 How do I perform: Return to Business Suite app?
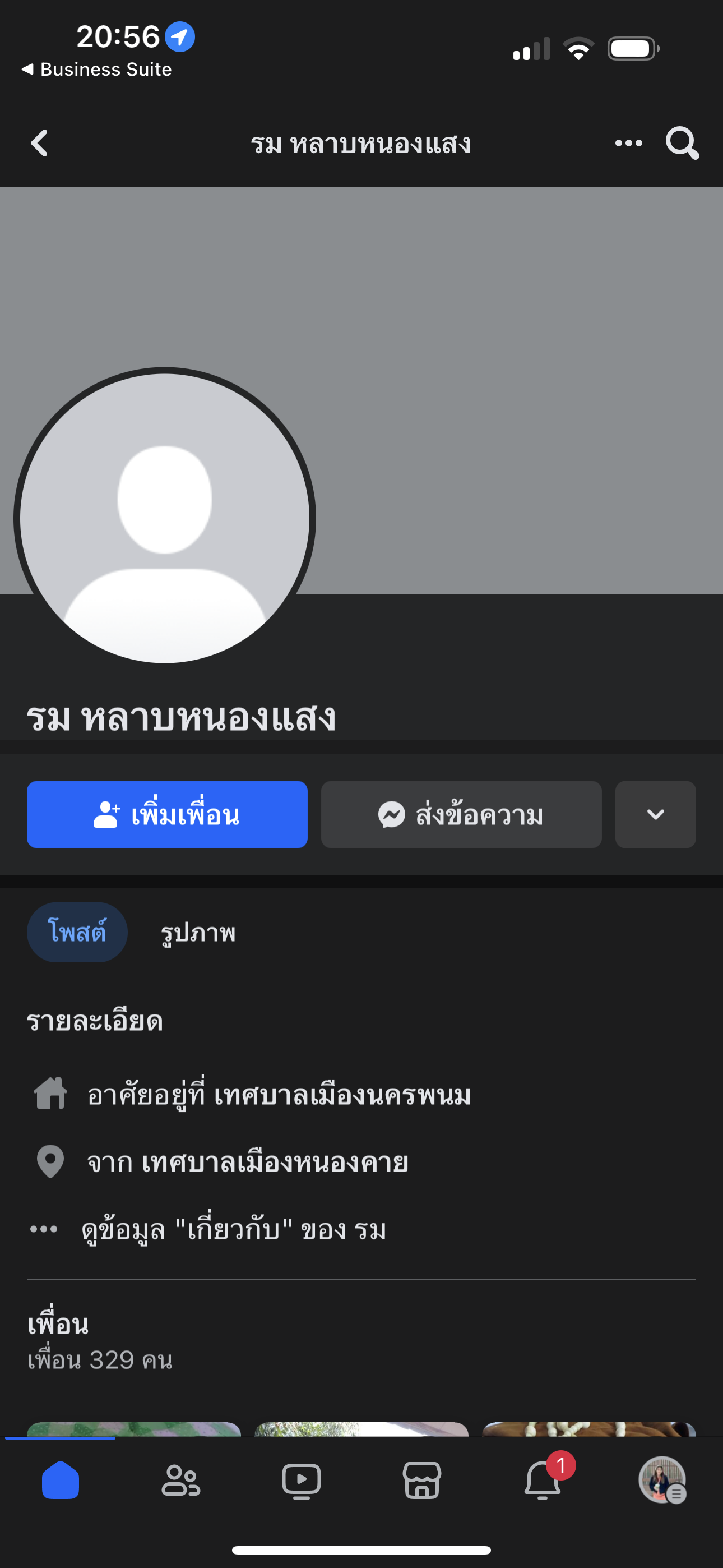(x=98, y=70)
